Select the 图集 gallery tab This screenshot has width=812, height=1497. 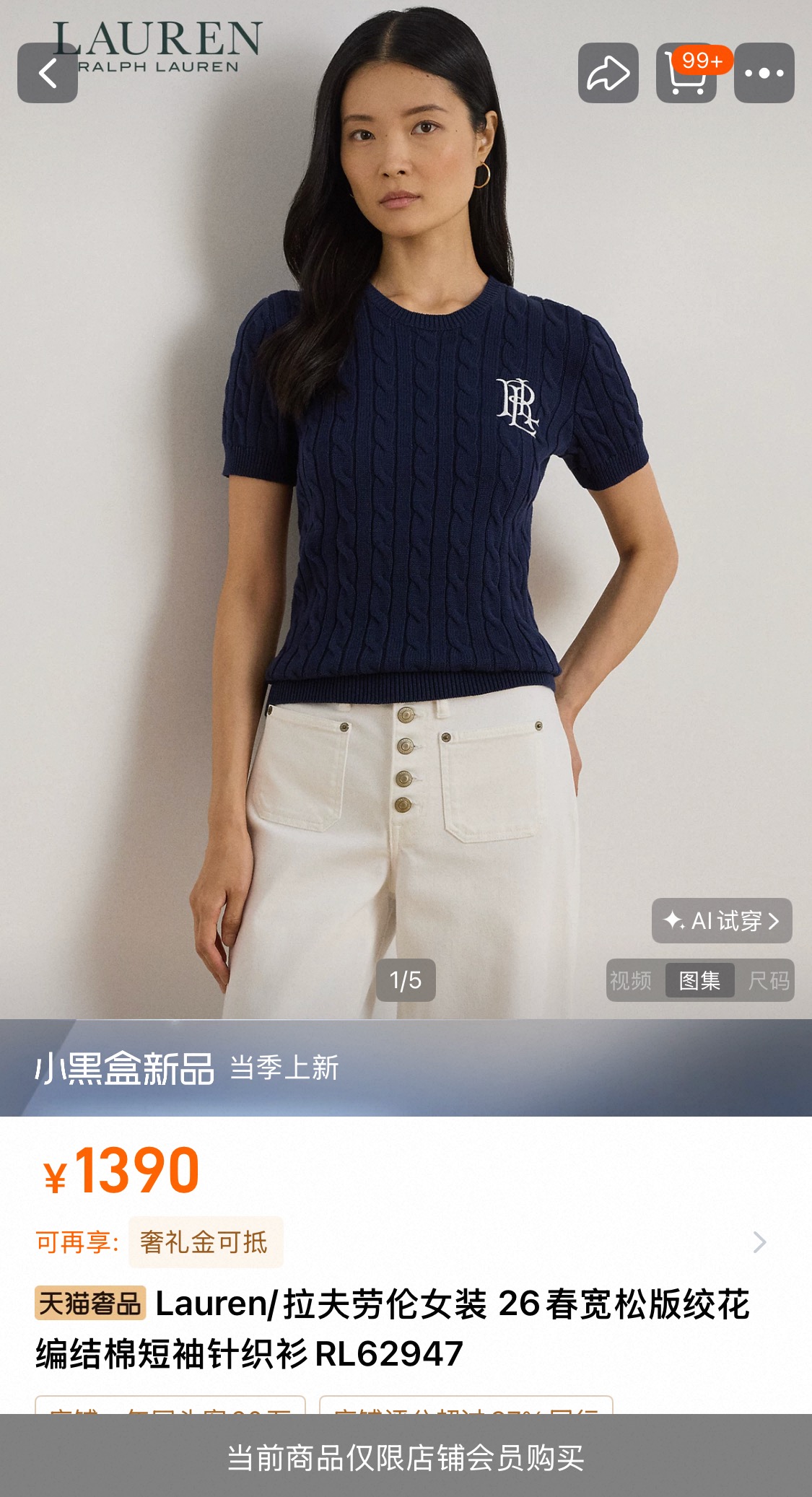tap(699, 980)
